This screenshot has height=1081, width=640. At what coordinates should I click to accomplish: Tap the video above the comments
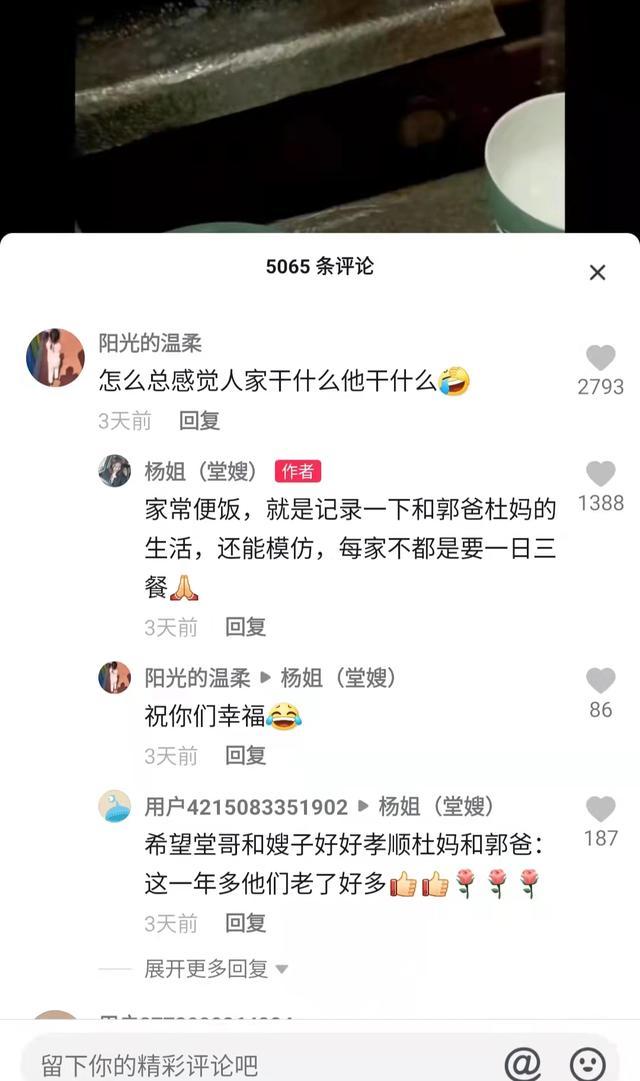(x=320, y=115)
